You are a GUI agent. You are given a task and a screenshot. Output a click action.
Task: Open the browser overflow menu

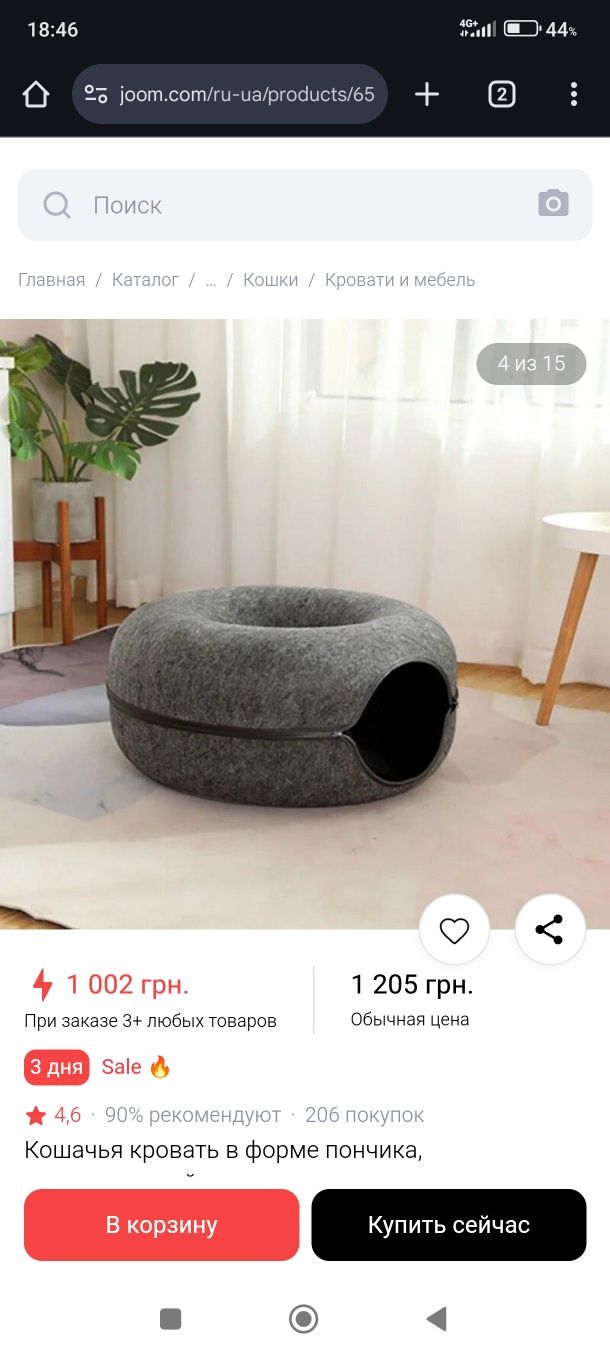point(573,95)
